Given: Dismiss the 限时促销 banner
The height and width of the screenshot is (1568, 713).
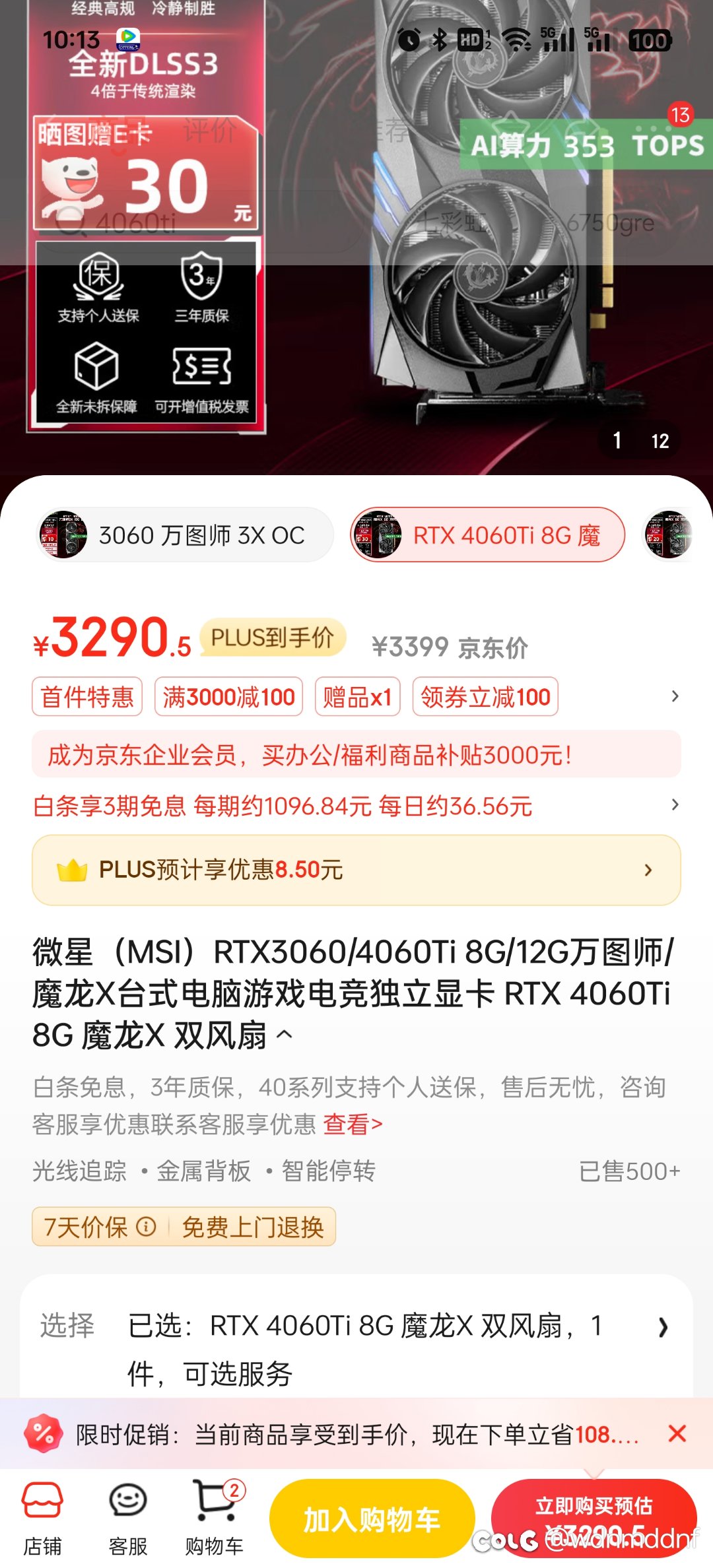Looking at the screenshot, I should (x=677, y=1433).
